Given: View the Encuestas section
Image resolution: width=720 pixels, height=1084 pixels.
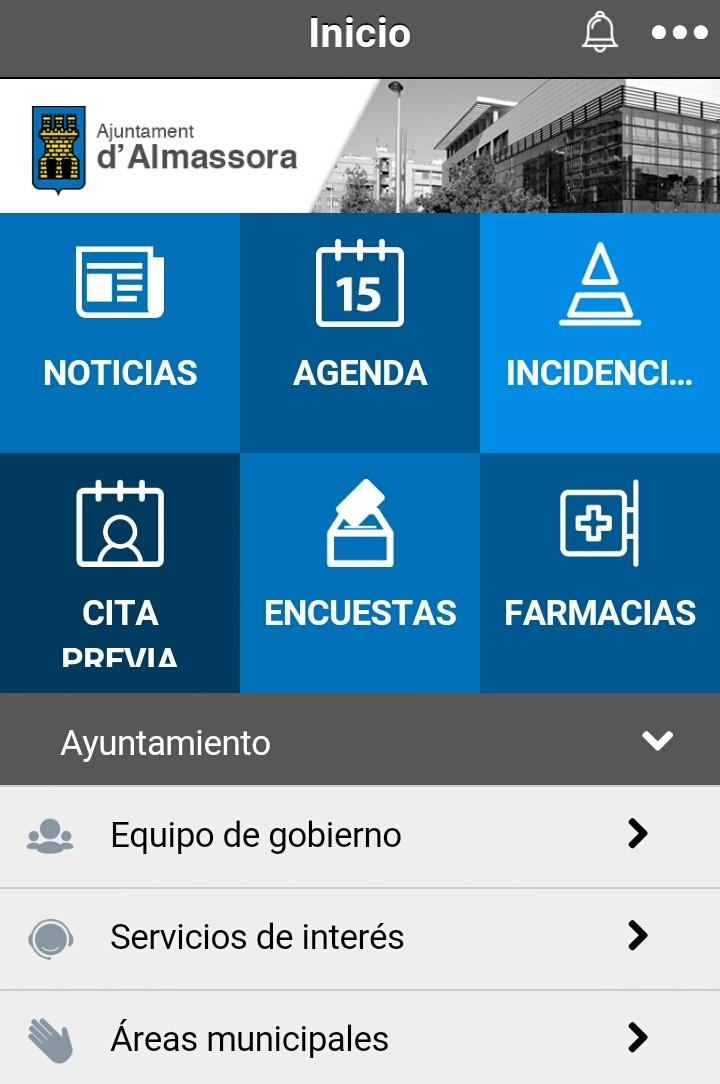Looking at the screenshot, I should click(x=360, y=572).
